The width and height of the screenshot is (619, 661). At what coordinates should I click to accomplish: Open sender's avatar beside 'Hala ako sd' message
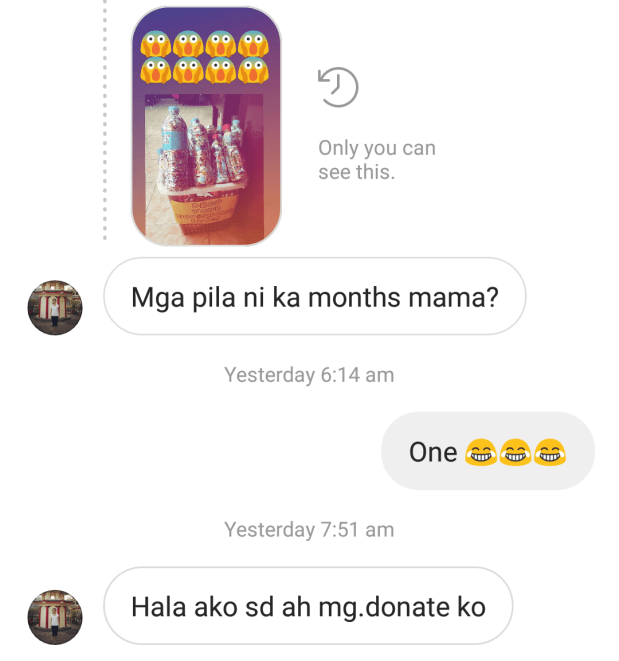coord(54,616)
